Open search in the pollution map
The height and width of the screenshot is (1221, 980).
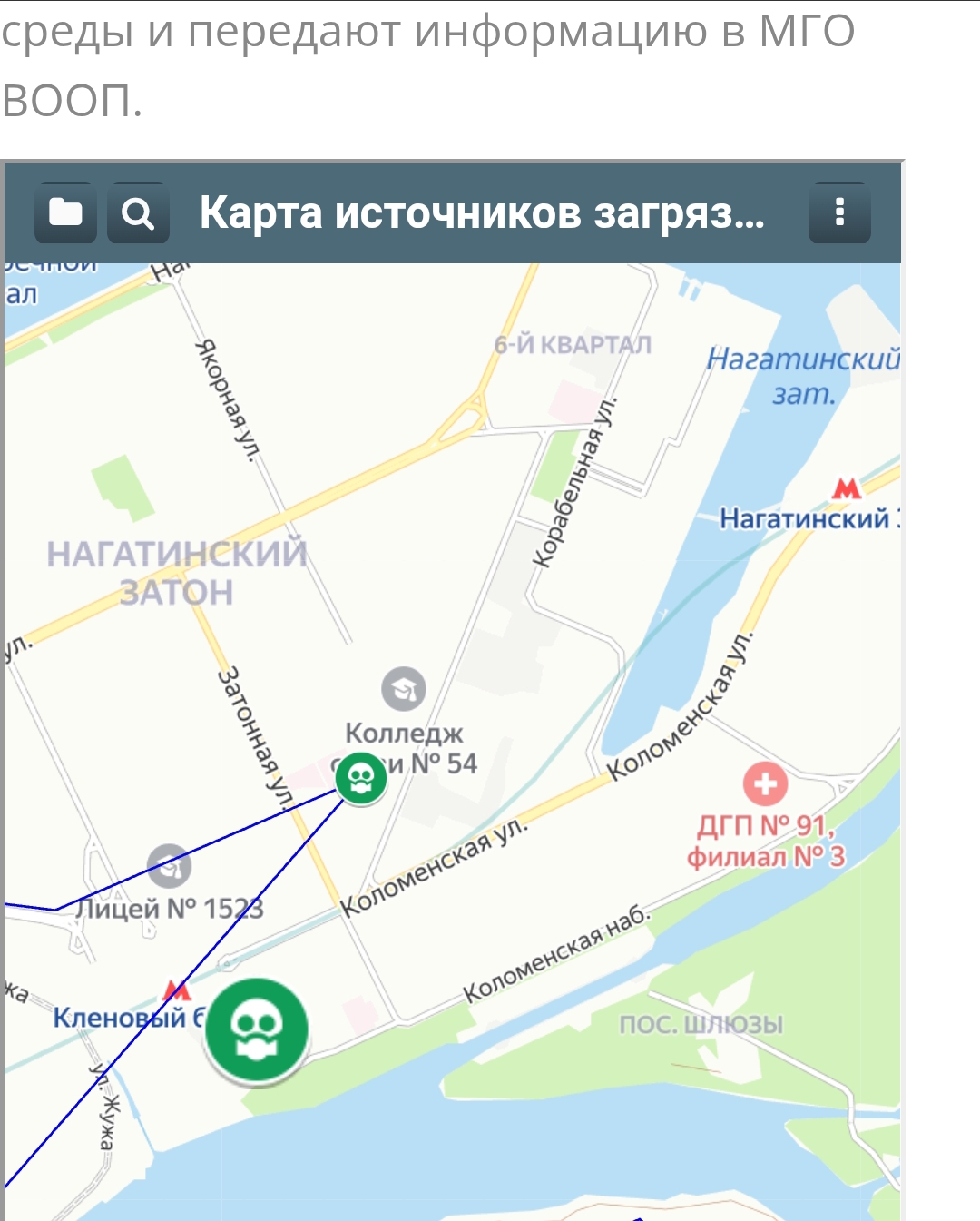[x=138, y=213]
